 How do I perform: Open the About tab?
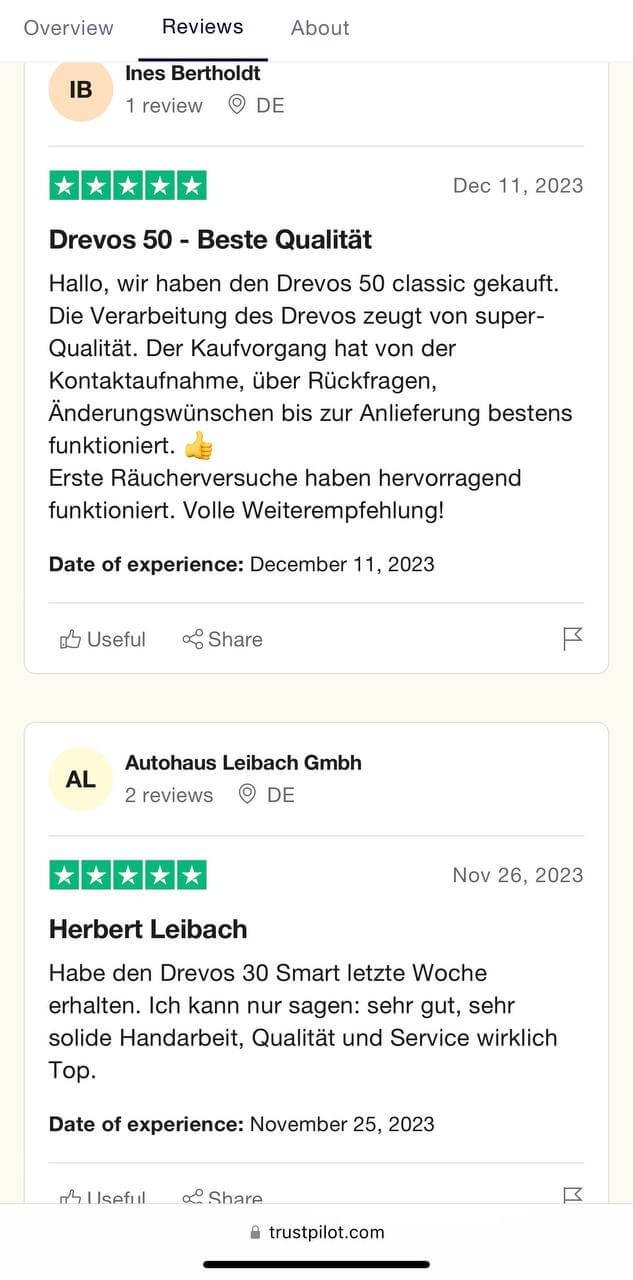pos(320,28)
